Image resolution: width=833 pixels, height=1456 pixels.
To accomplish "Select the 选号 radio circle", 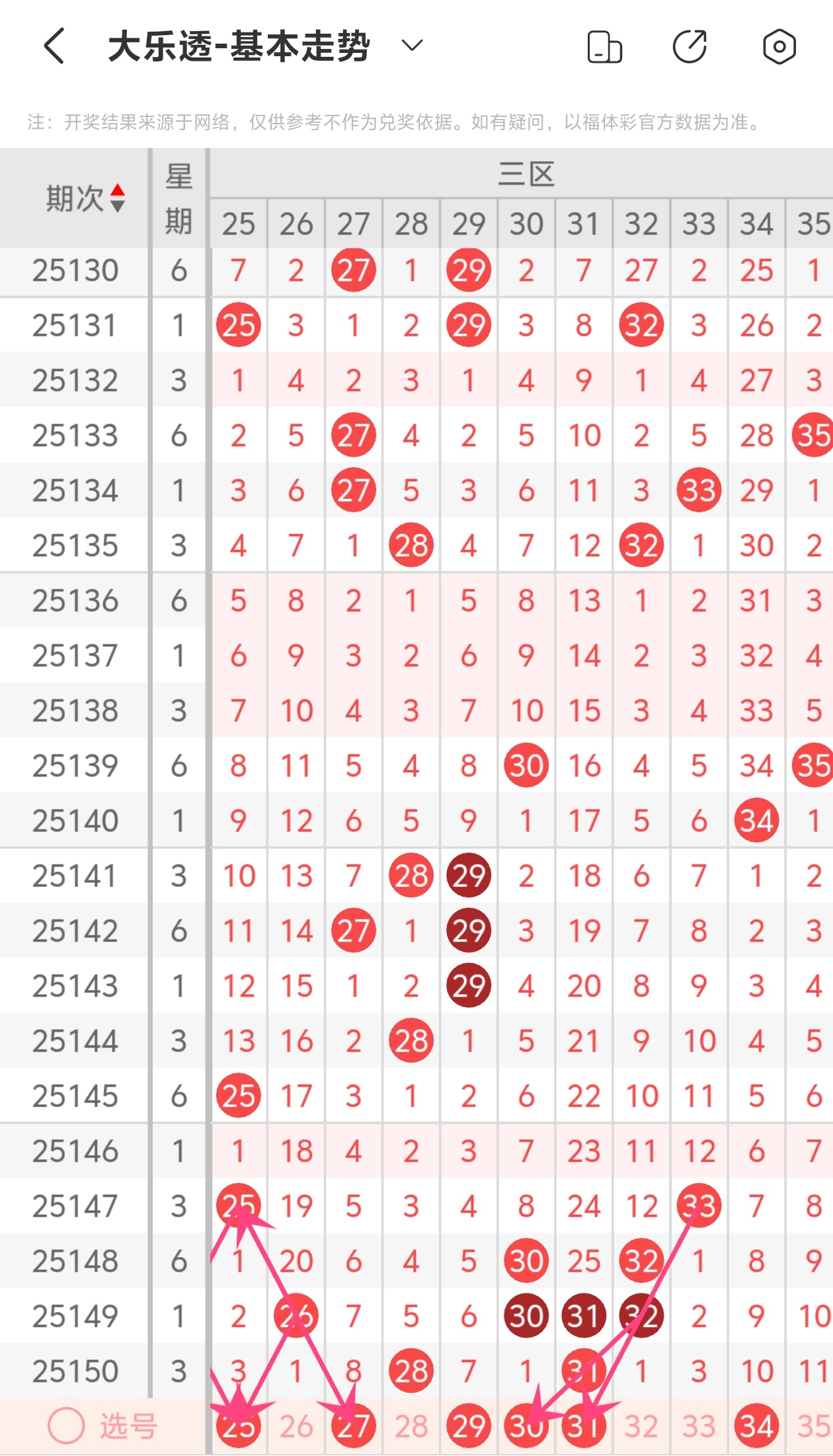I will coord(66,1426).
